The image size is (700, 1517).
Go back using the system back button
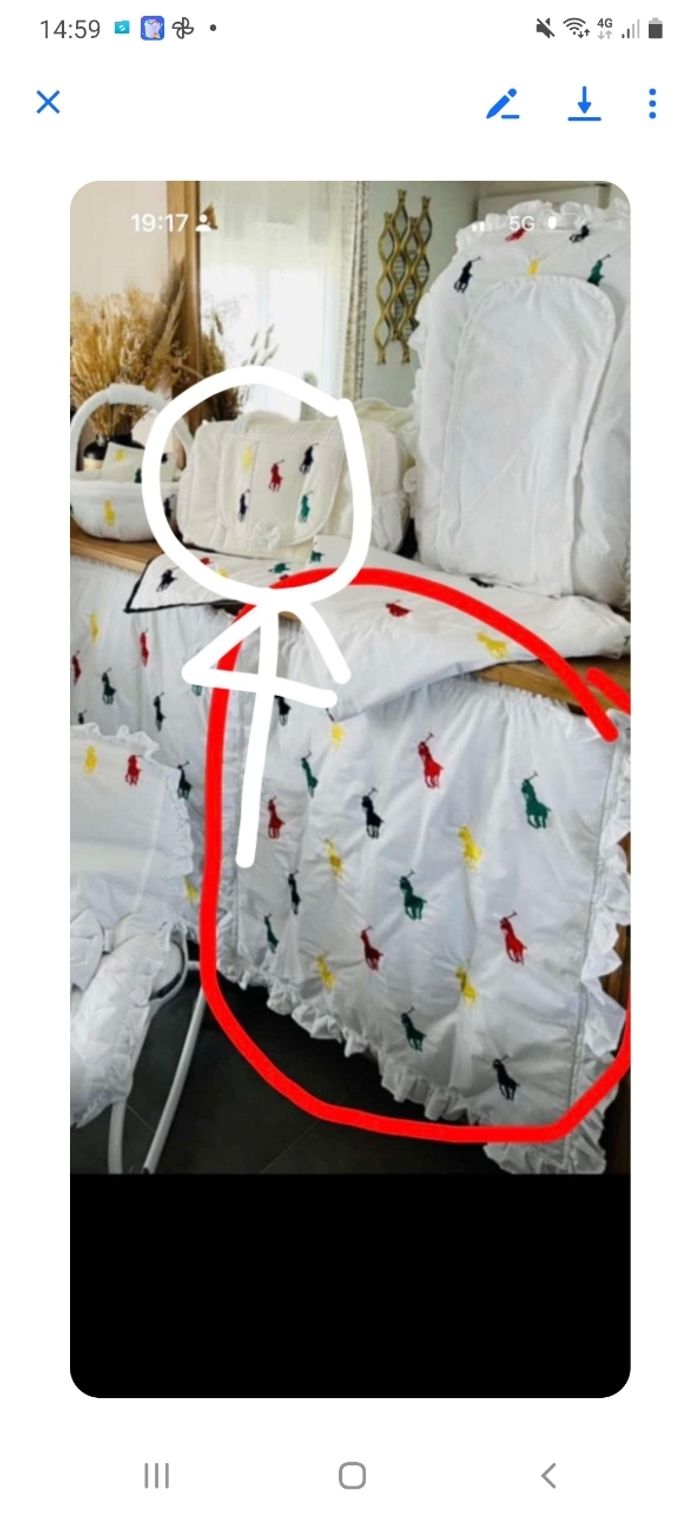tap(547, 1475)
